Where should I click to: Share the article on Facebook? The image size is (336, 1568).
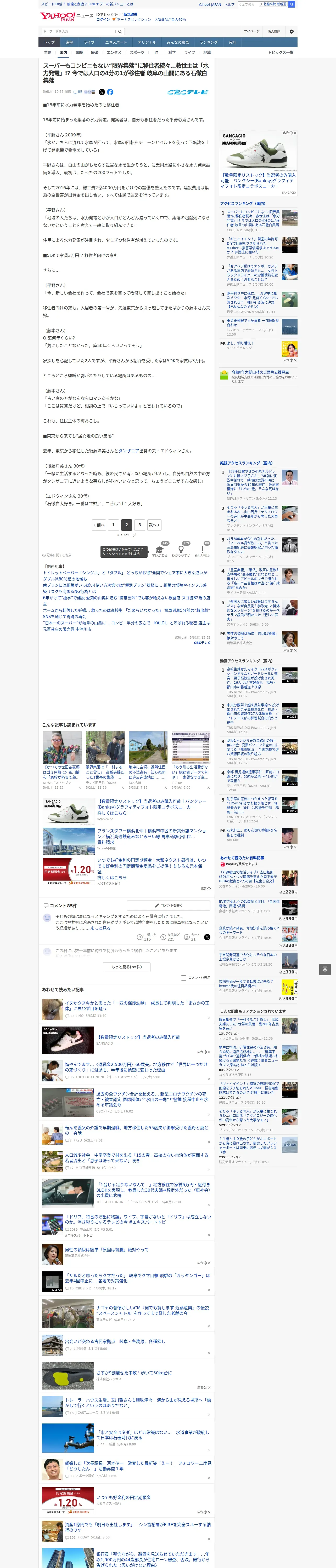point(110,92)
